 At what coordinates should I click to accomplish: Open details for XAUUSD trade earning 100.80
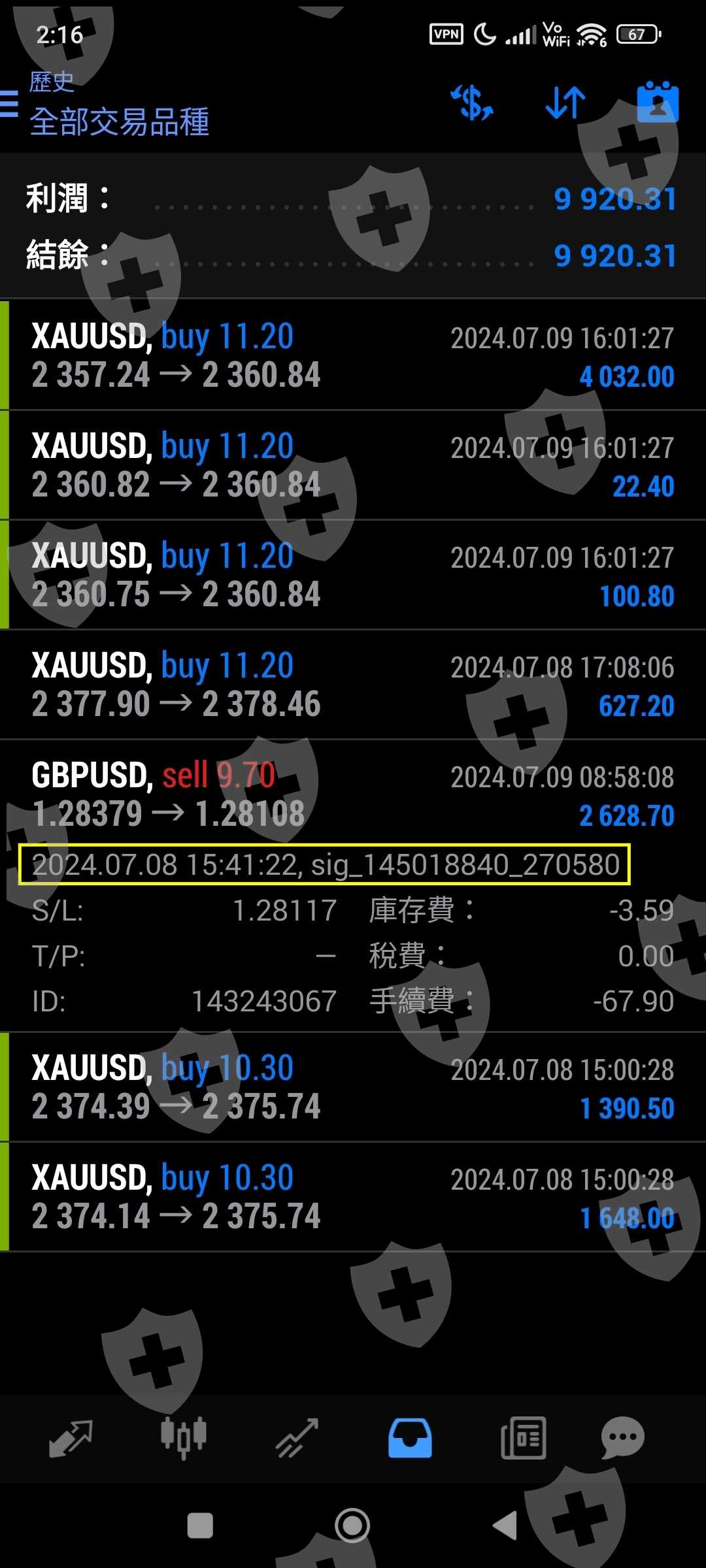(353, 576)
